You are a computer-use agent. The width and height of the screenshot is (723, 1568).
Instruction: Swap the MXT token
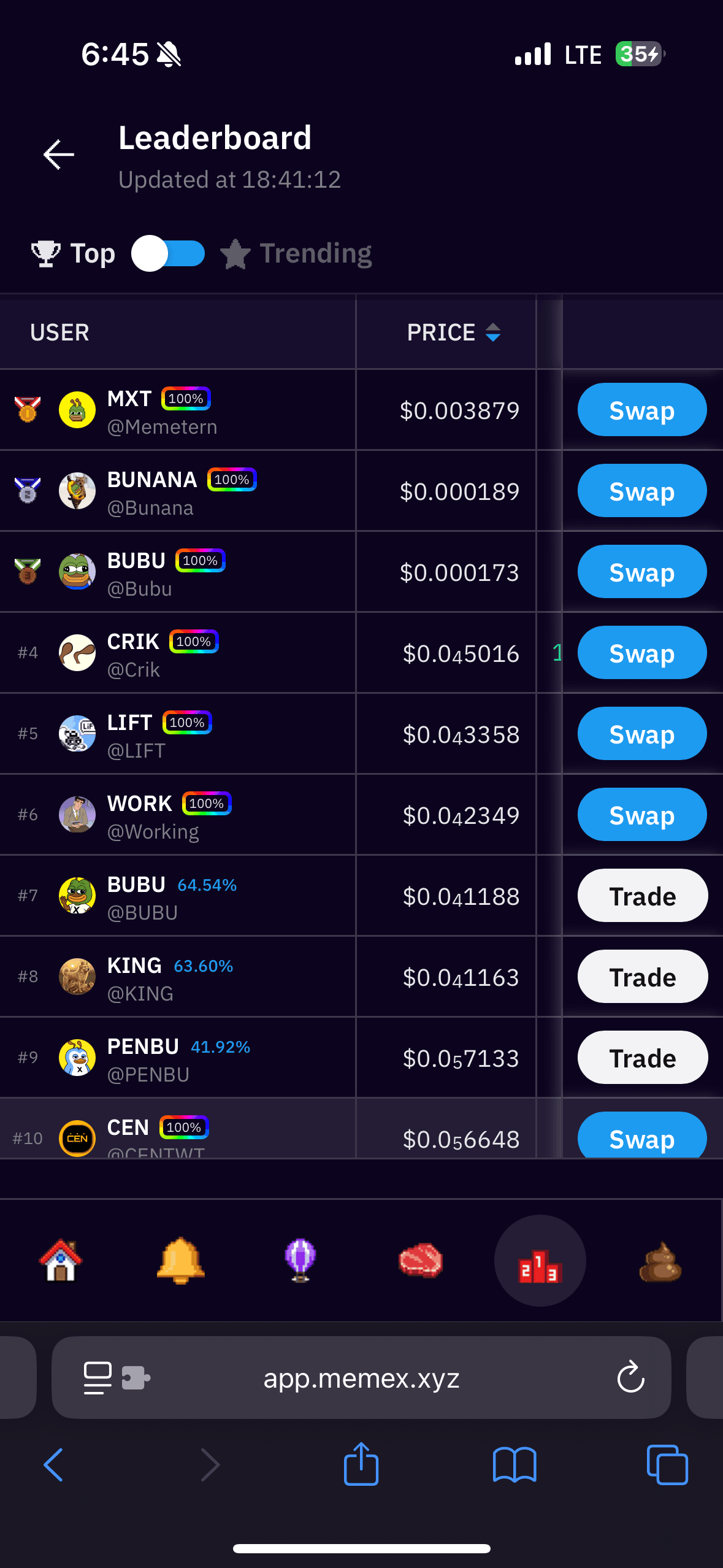point(641,410)
